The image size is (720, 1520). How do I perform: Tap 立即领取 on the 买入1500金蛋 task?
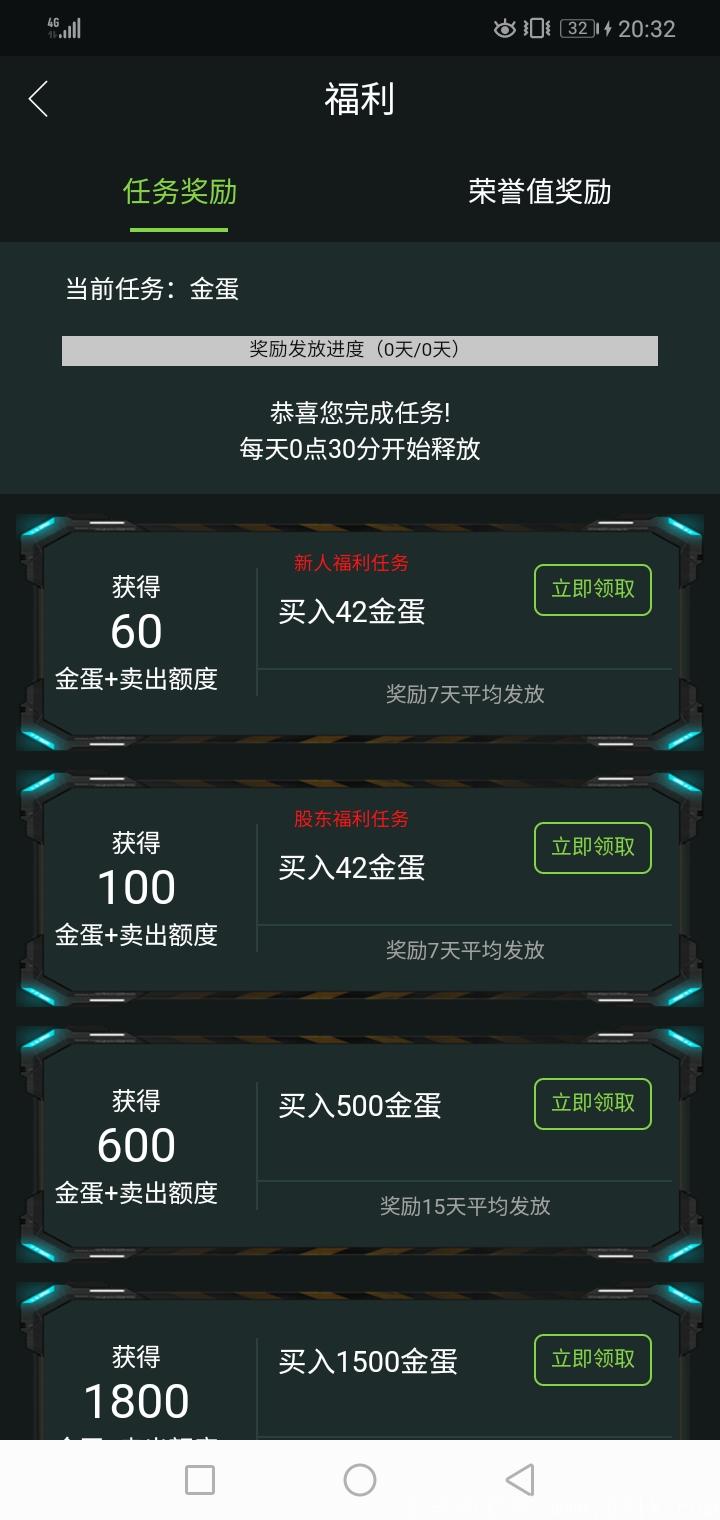point(592,1360)
